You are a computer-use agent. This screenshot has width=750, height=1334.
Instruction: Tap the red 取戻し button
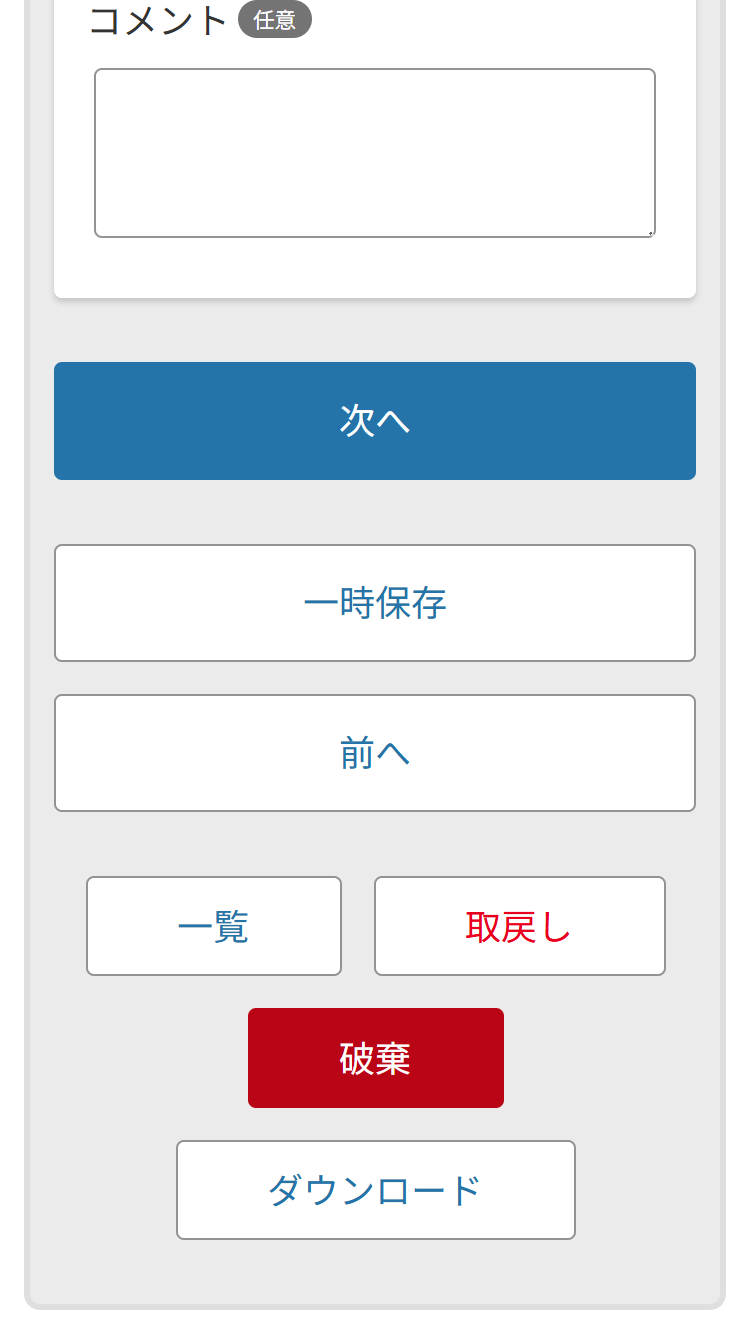coord(519,926)
